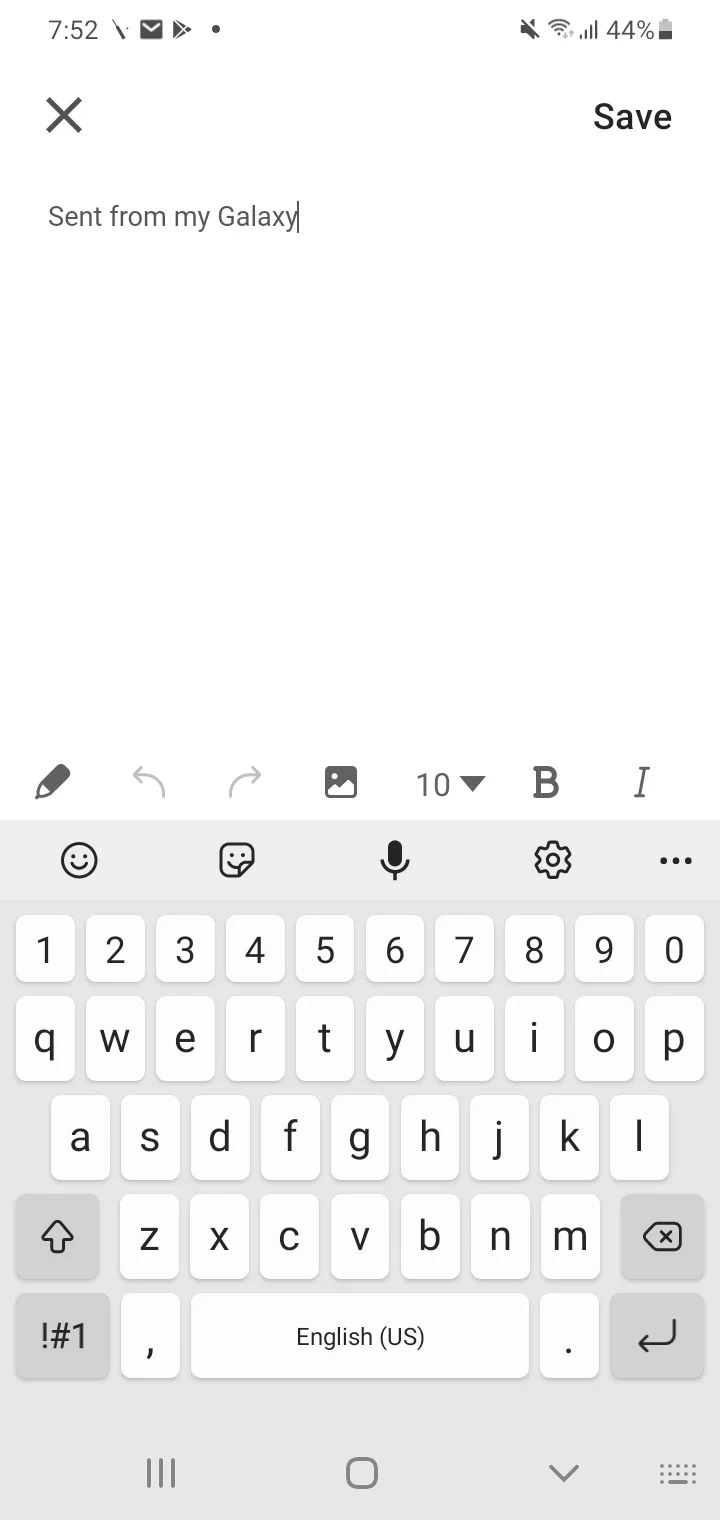Save the signature
The image size is (720, 1520).
(x=632, y=117)
